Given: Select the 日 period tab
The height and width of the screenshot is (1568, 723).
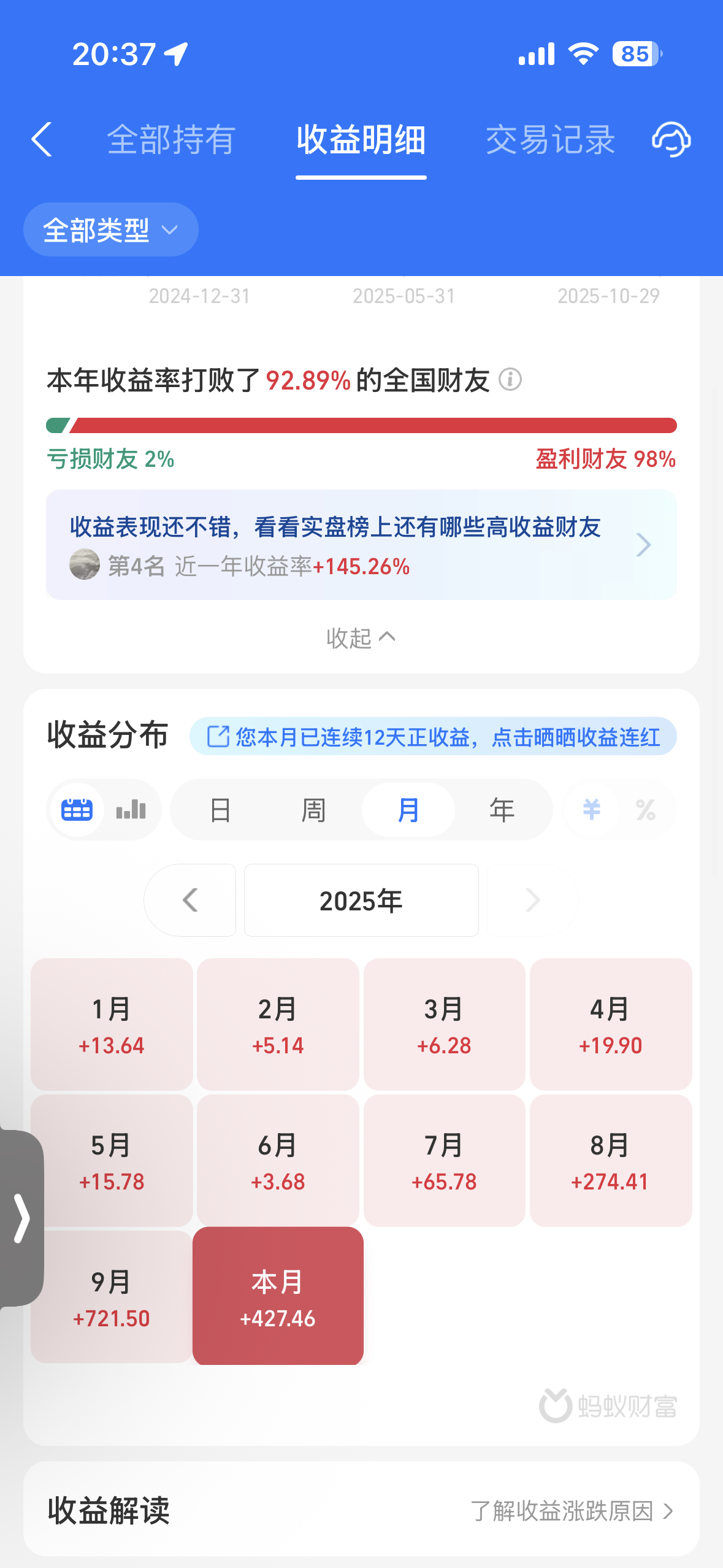Looking at the screenshot, I should point(220,810).
